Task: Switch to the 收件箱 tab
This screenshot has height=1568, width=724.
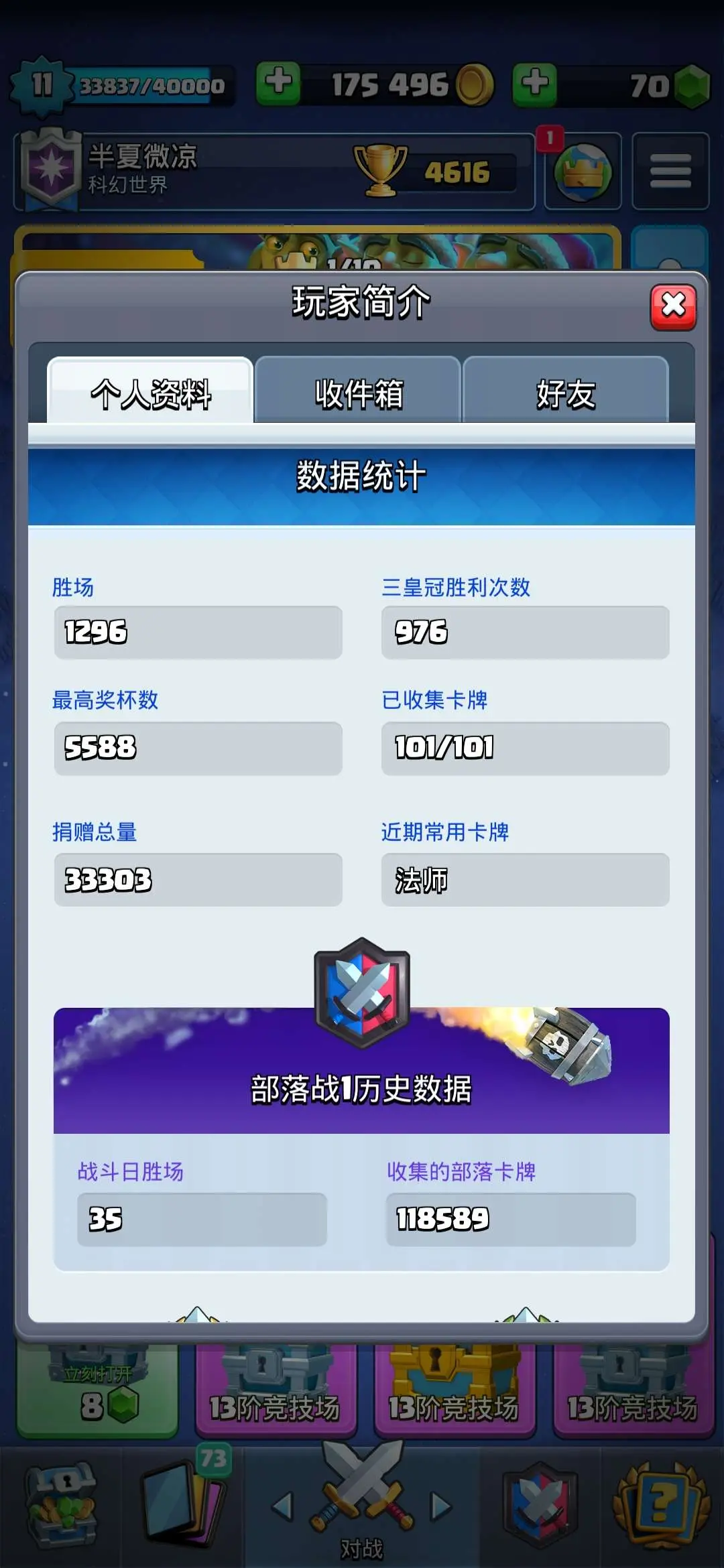Action: 358,391
